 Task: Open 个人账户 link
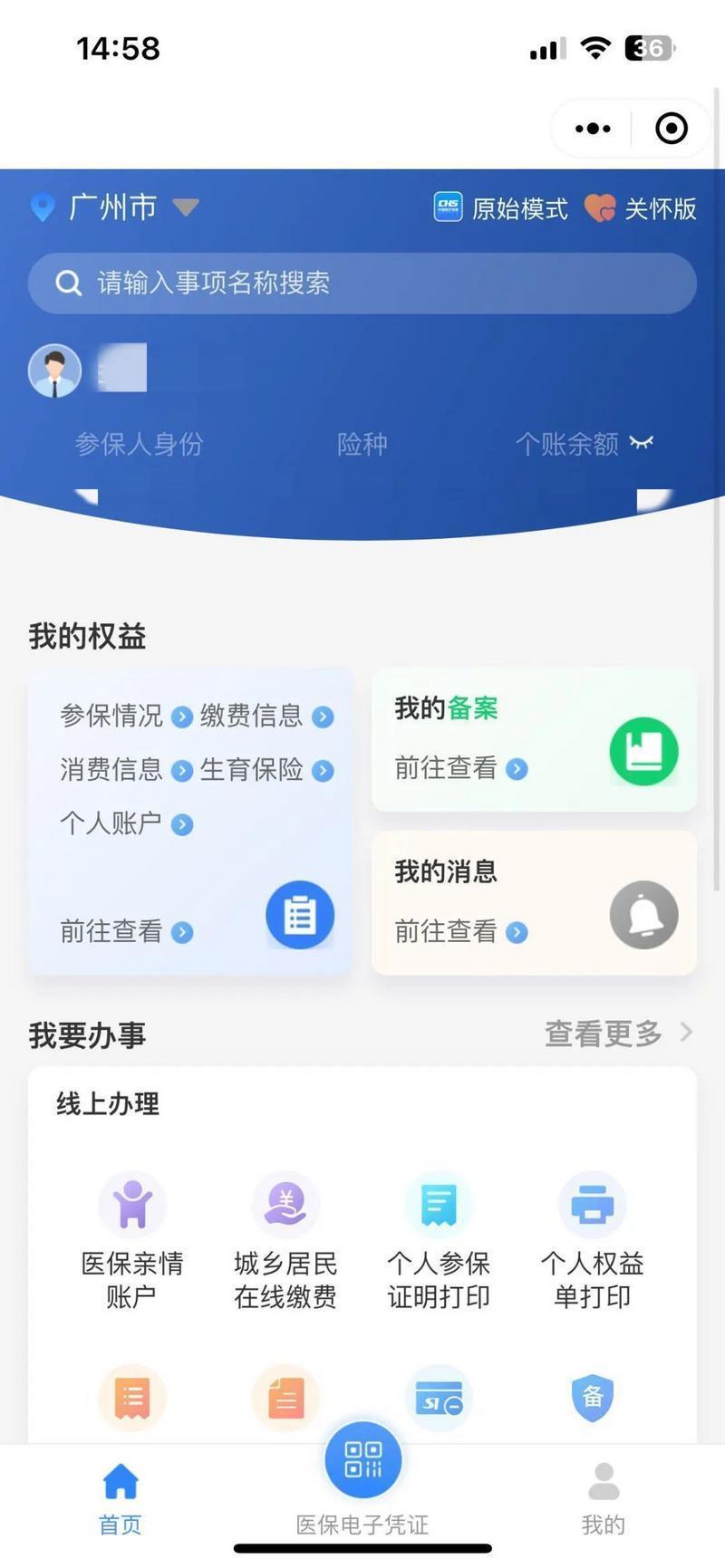(125, 823)
